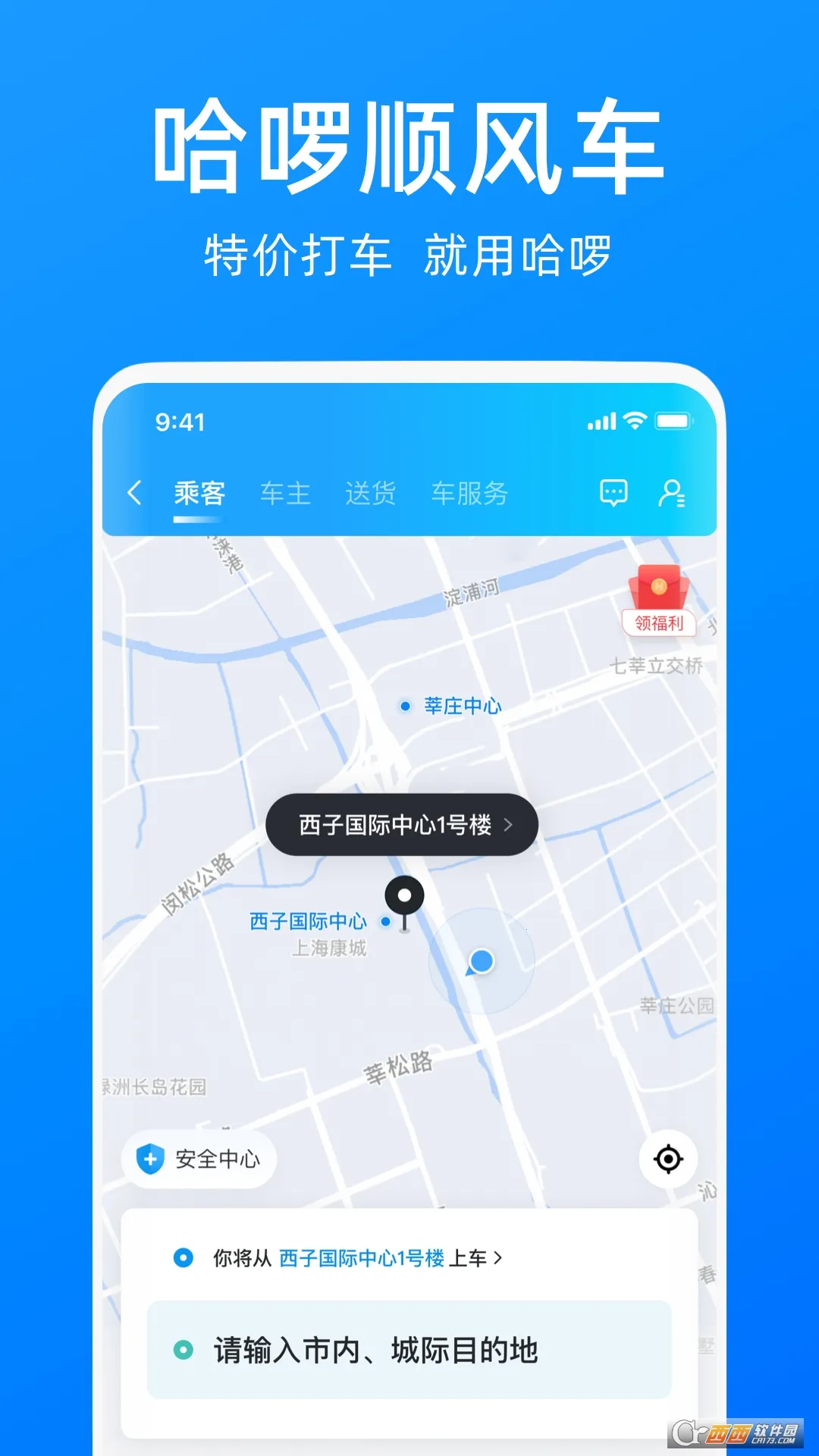
Task: Select the 乘客 tab
Action: 199,492
